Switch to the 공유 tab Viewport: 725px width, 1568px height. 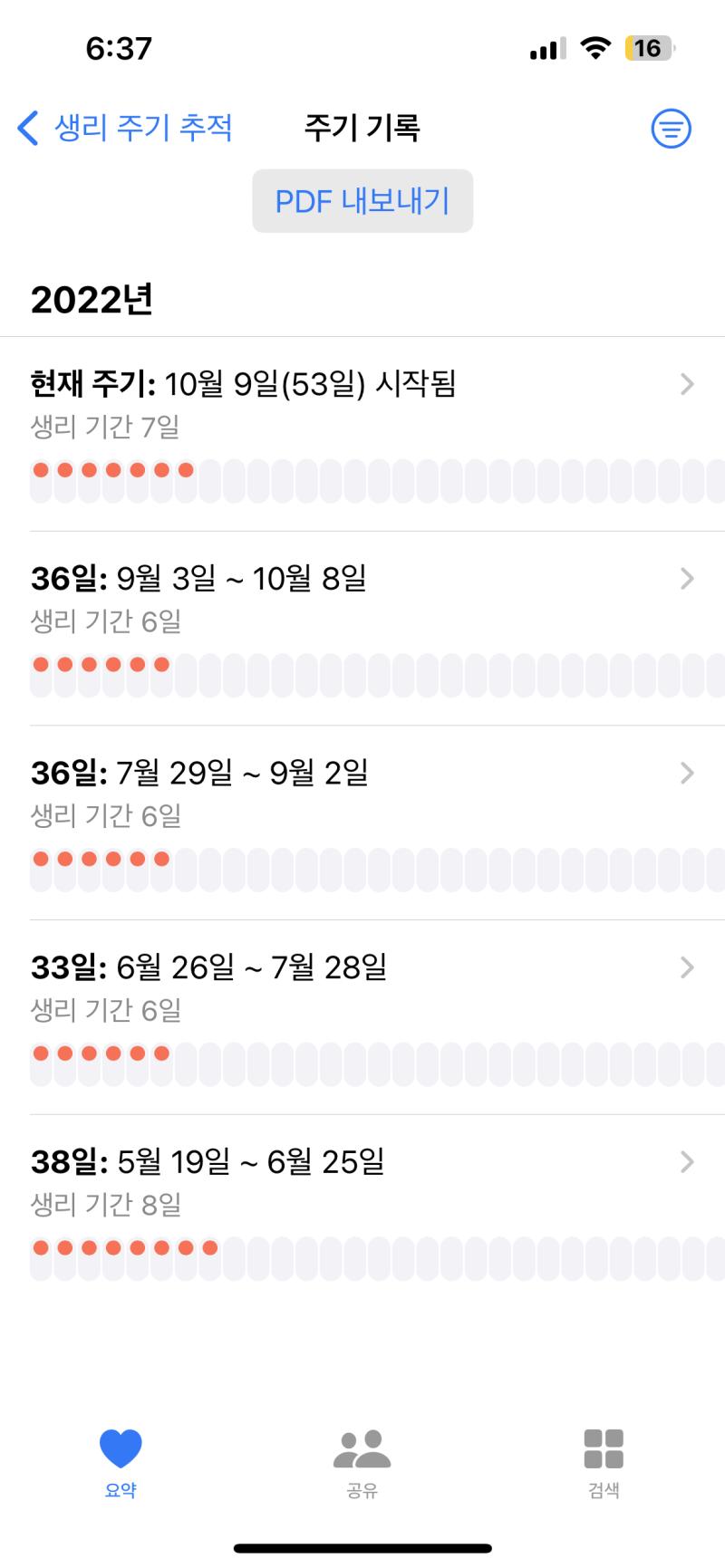362,1463
